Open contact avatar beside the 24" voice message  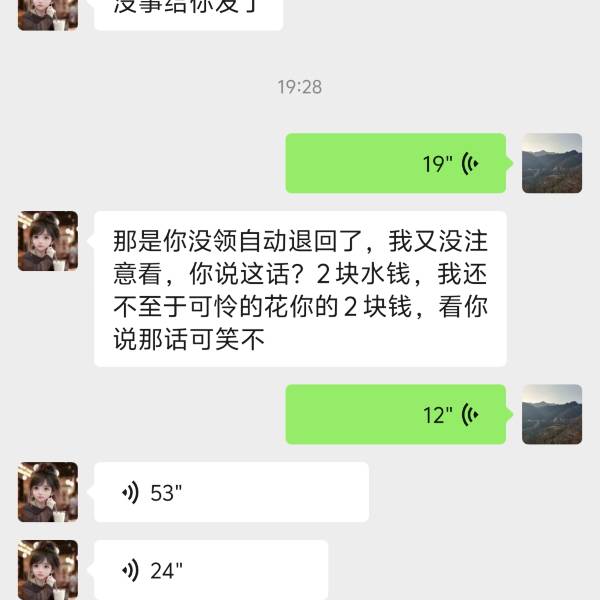pos(48,570)
